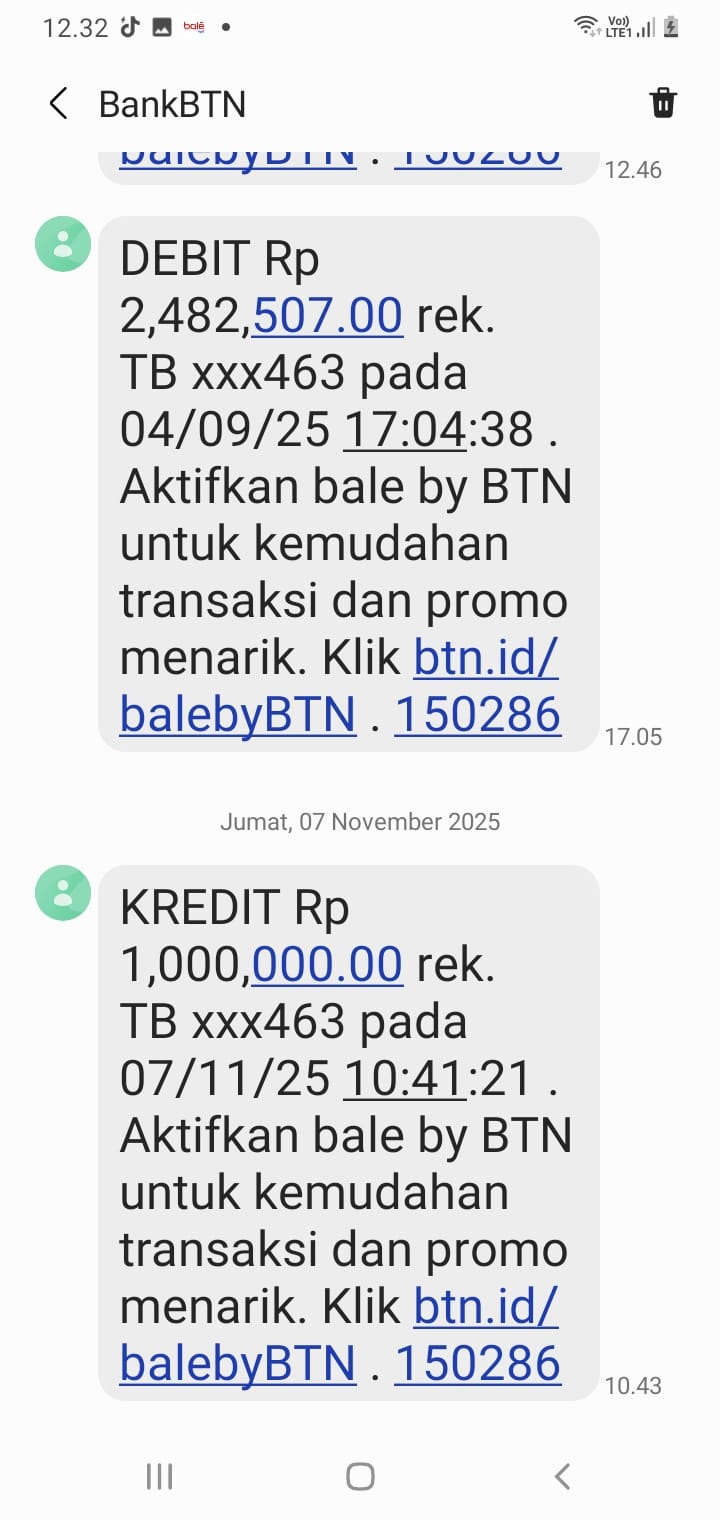Tap the navigation bar back button
Screen dimensions: 720x1520
(x=561, y=1475)
